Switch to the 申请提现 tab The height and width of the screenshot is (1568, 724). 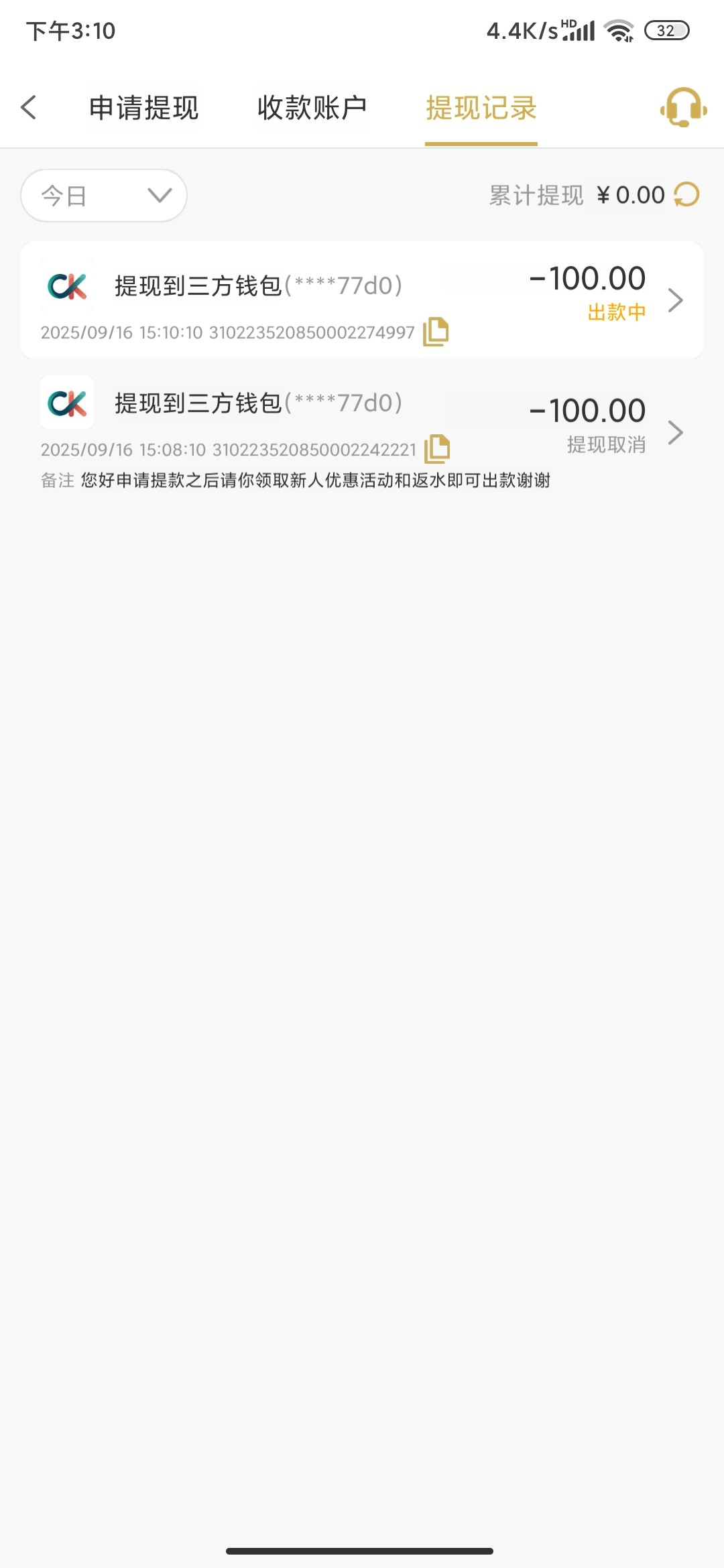coord(144,107)
